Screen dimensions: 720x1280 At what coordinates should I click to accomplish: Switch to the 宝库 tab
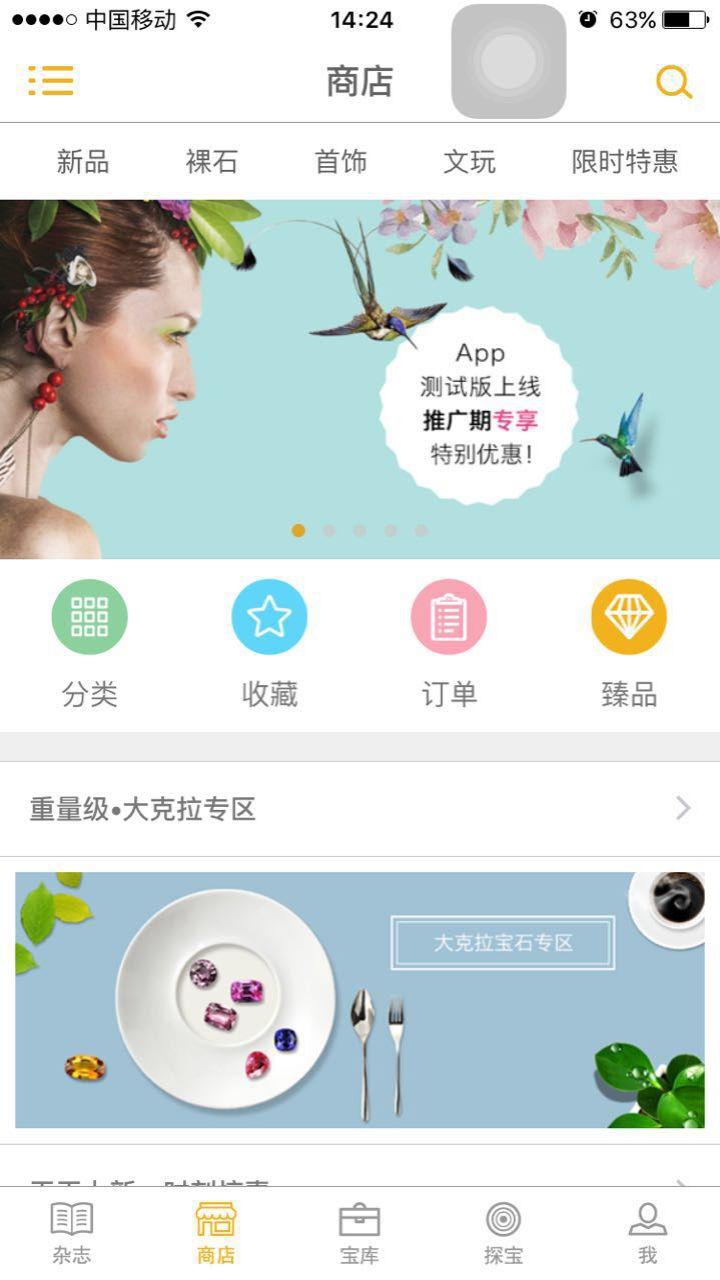pos(360,1233)
